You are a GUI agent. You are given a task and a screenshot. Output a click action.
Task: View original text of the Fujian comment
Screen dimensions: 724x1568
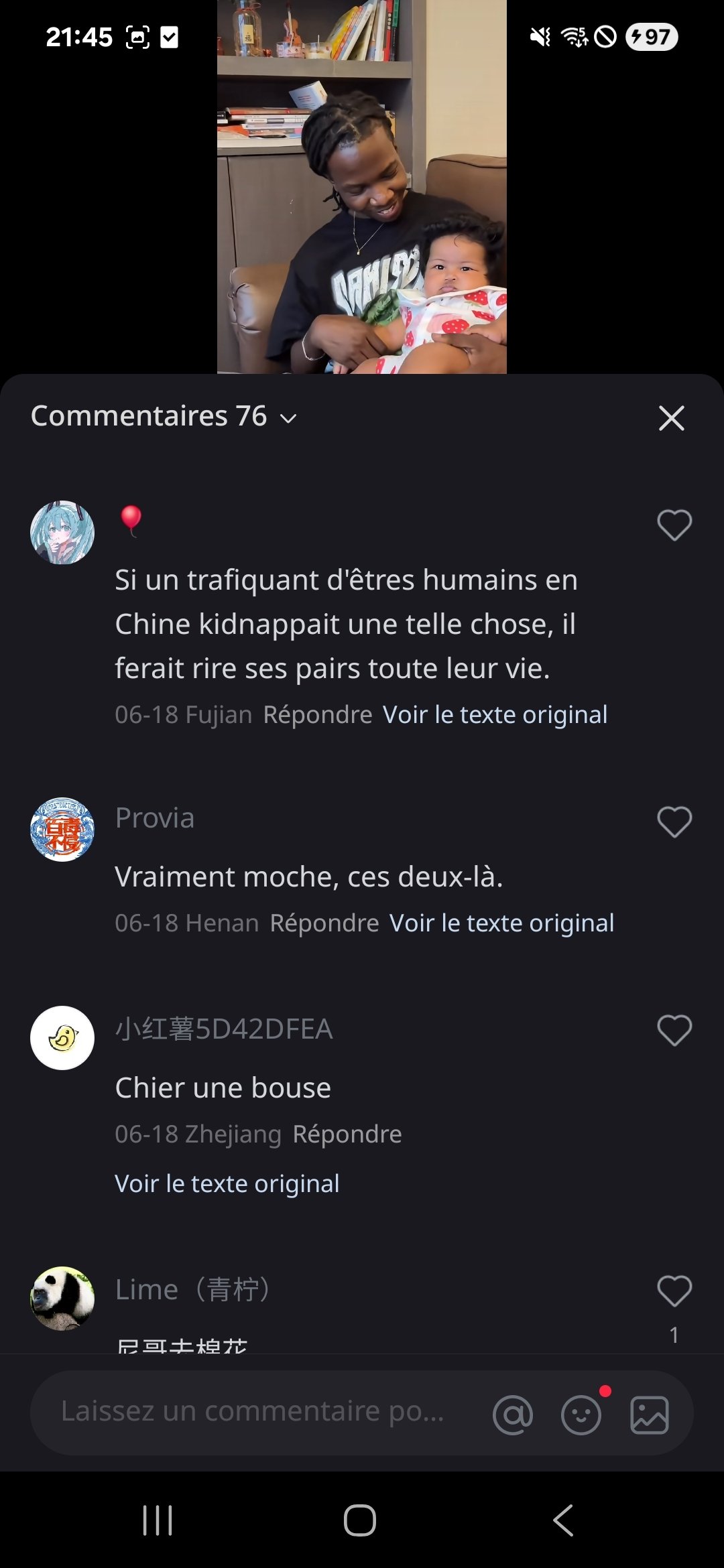pyautogui.click(x=495, y=715)
